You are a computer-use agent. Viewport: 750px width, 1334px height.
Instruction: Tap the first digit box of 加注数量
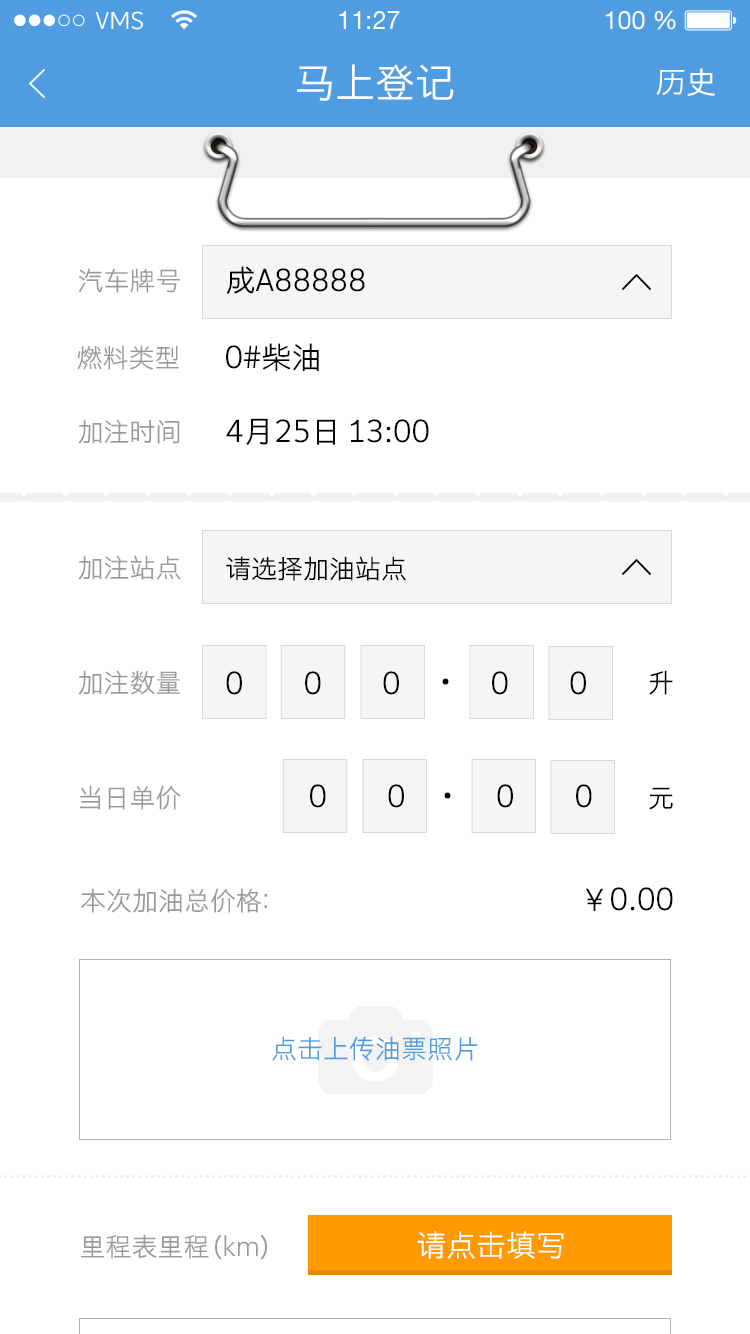[234, 682]
